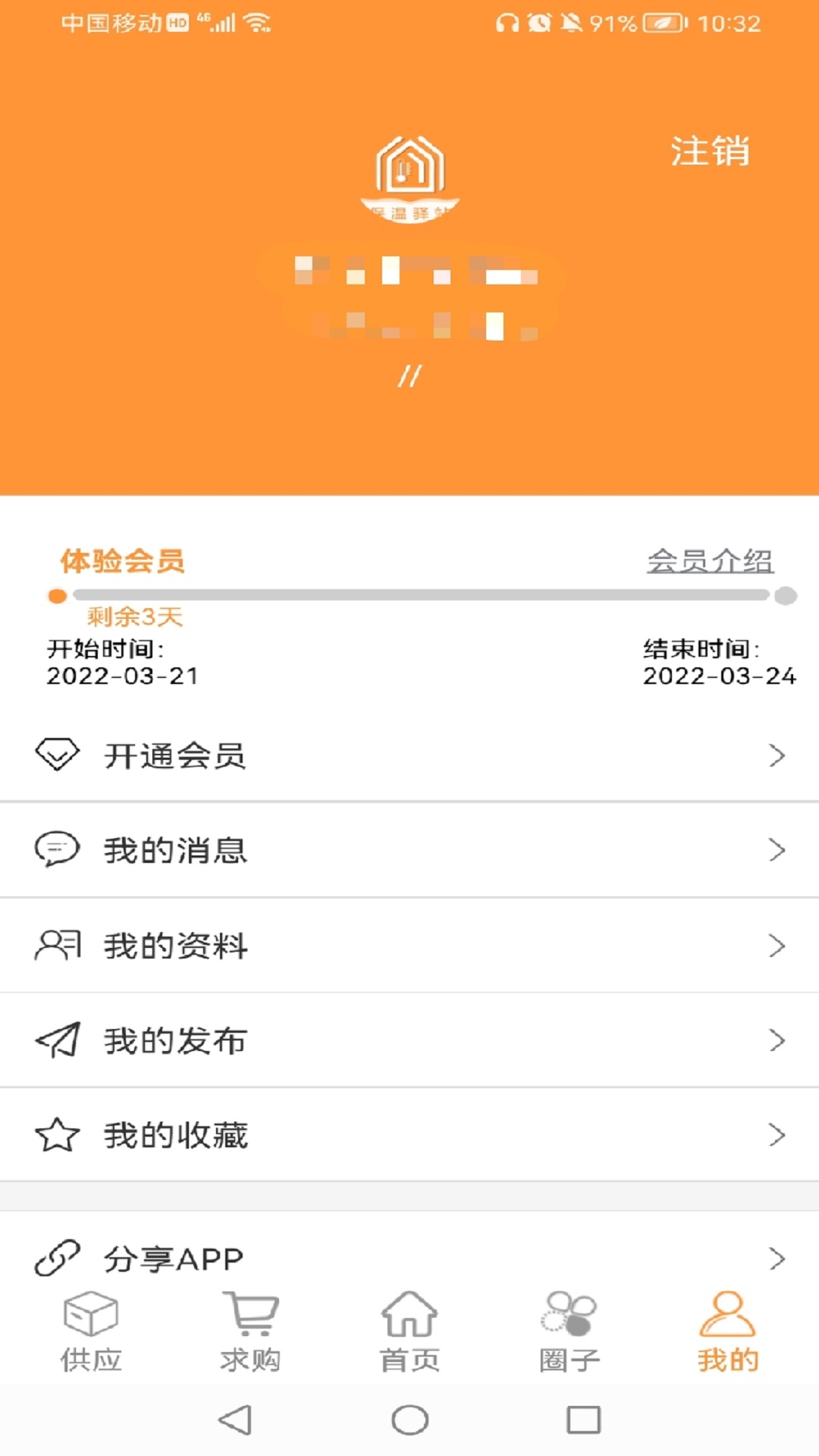
Task: View 我的消息 messages
Action: coord(409,850)
